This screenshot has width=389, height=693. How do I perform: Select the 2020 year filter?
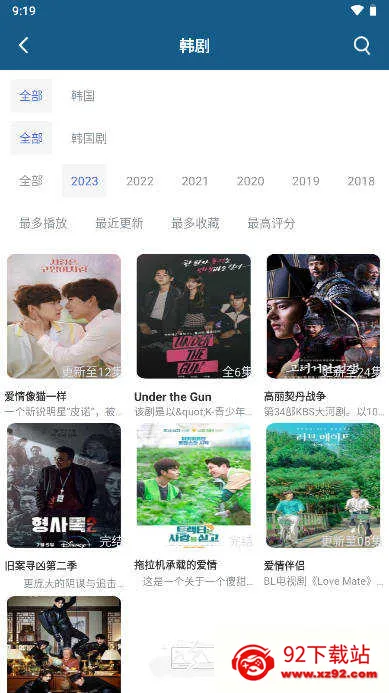click(250, 181)
